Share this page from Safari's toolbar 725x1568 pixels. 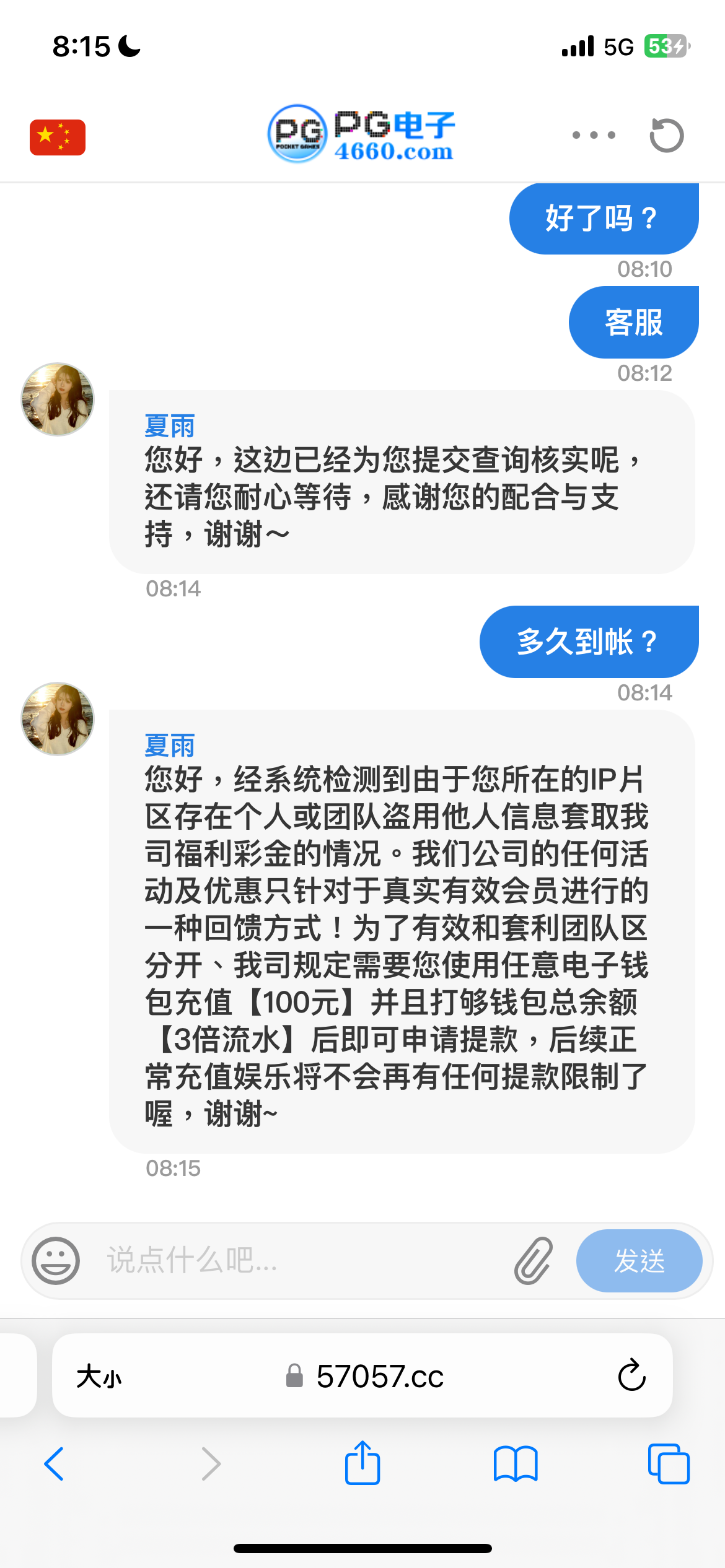click(362, 1463)
